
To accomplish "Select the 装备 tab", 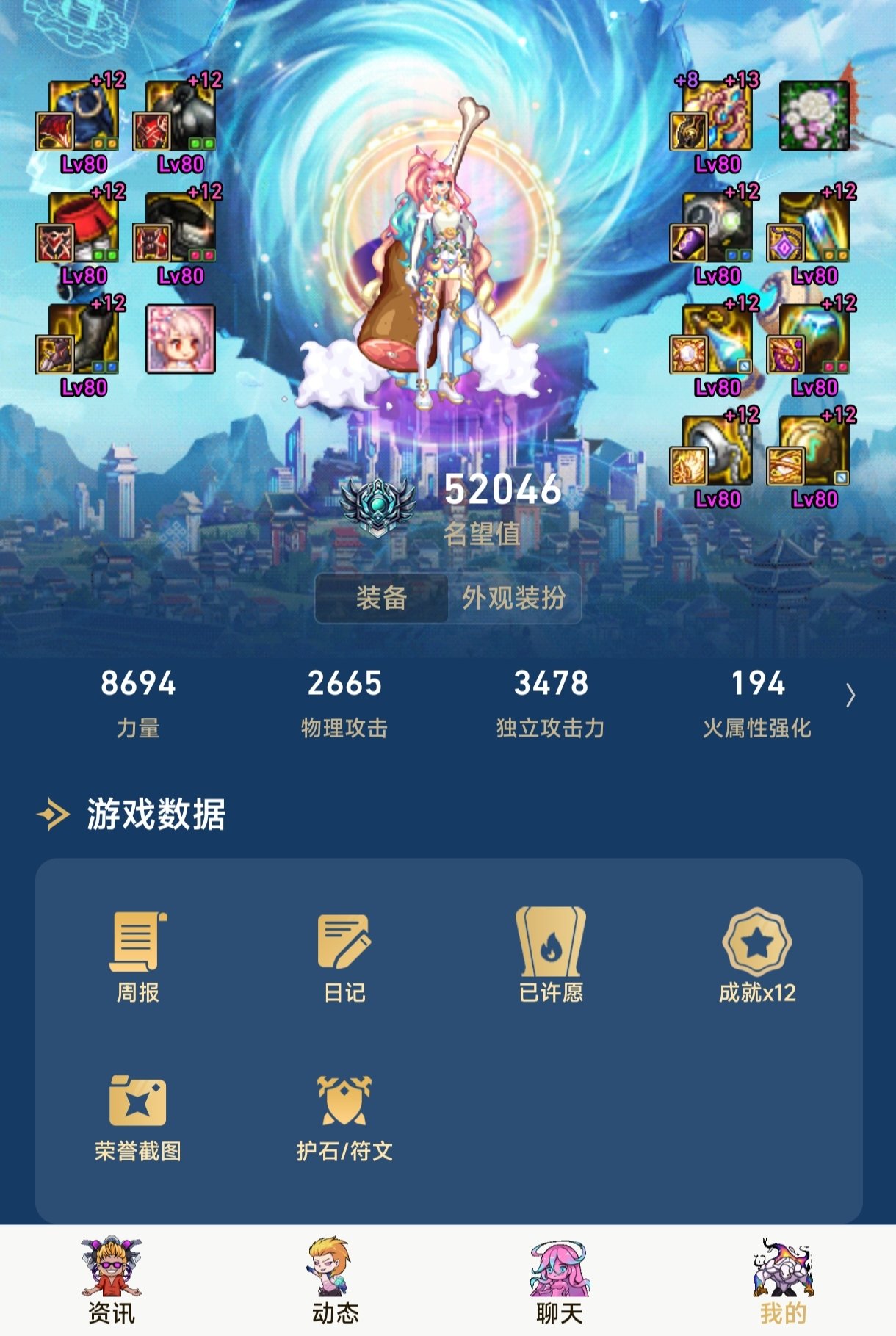I will (381, 598).
